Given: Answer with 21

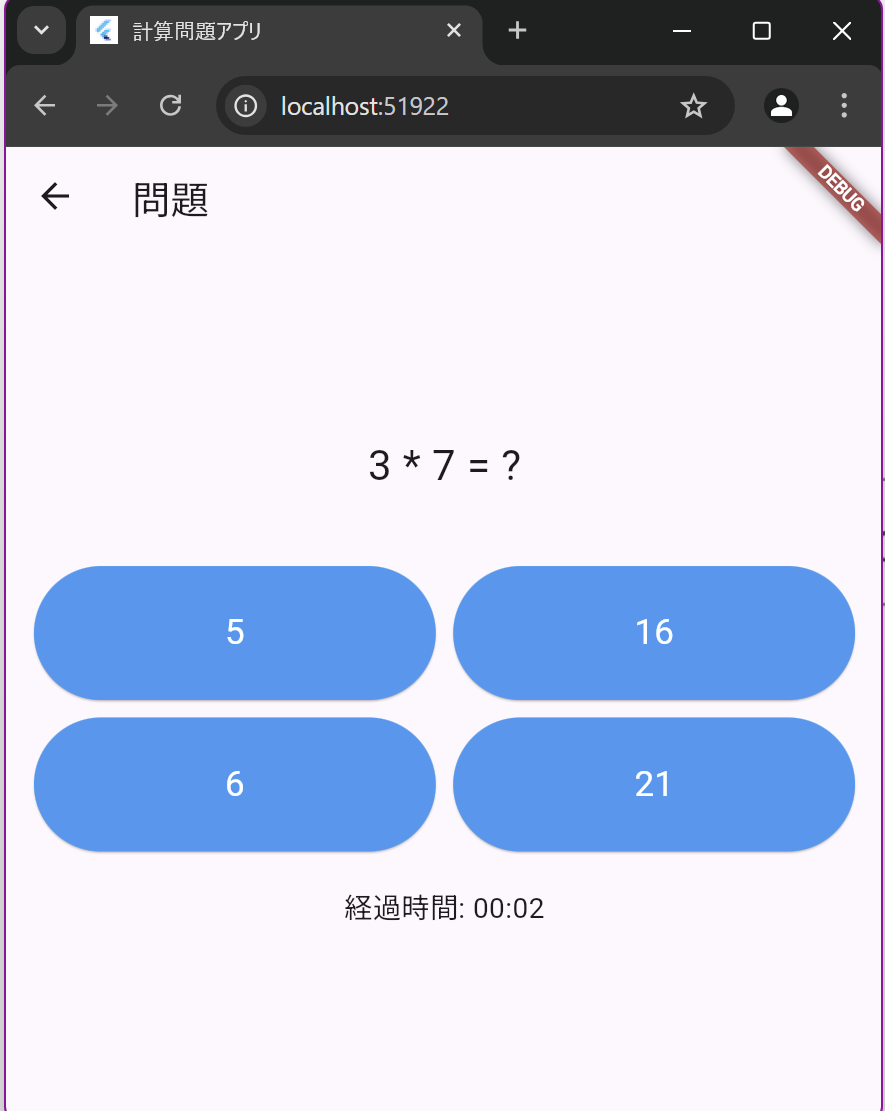Looking at the screenshot, I should coord(654,784).
